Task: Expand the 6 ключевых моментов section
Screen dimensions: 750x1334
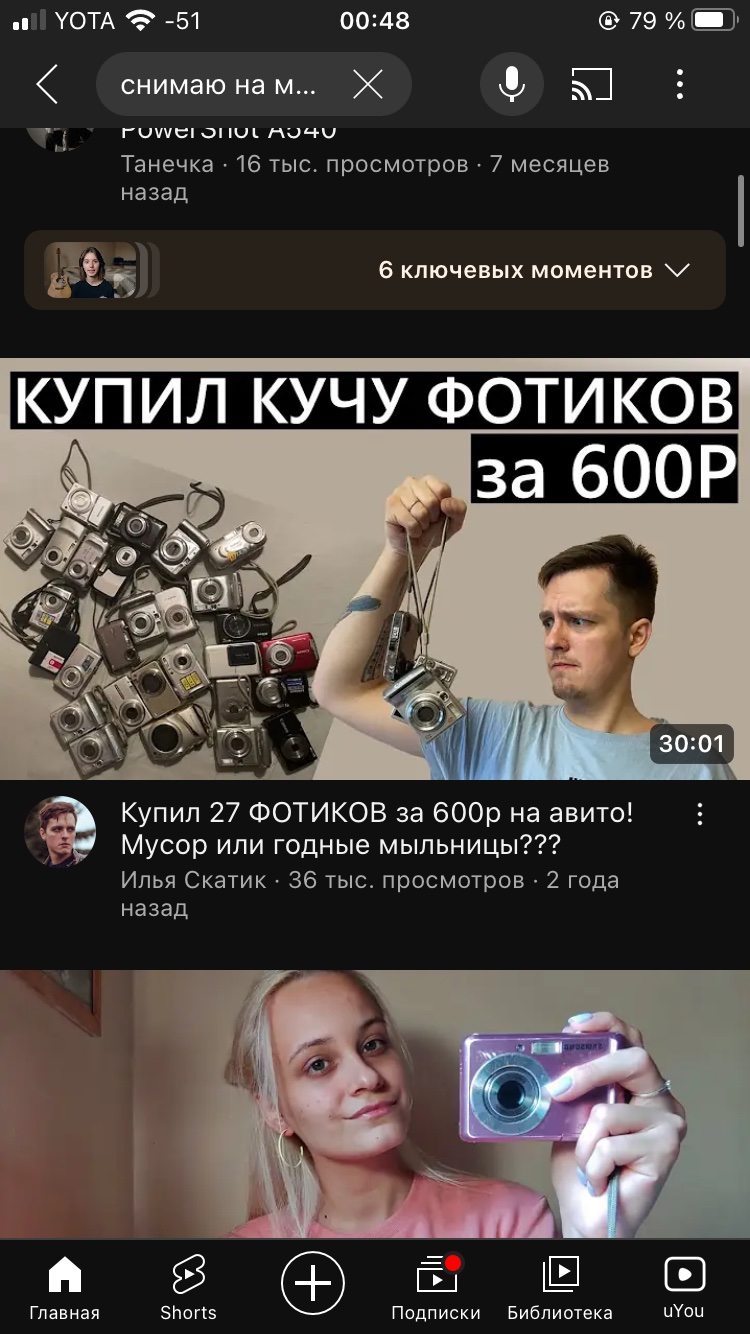Action: click(375, 270)
